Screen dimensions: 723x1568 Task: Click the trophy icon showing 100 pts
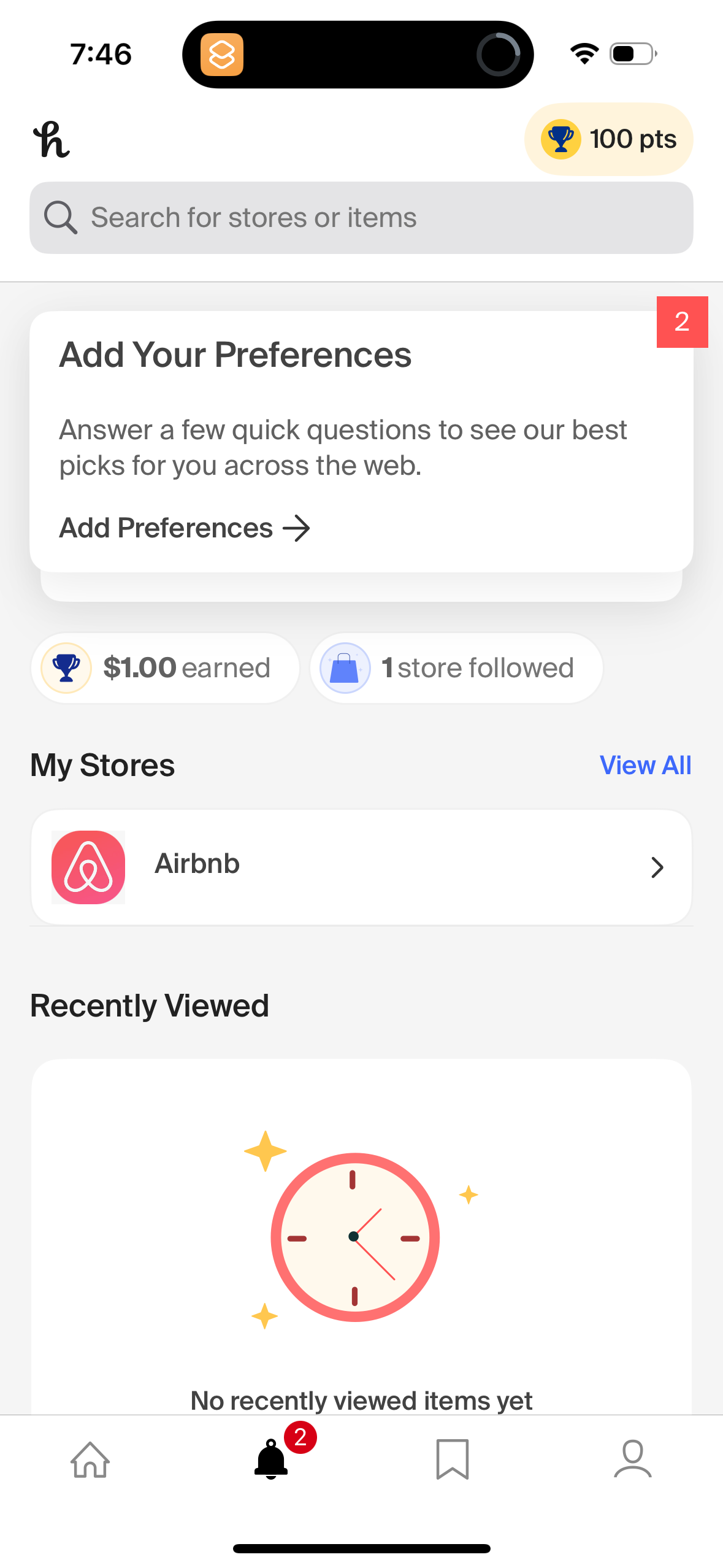coord(560,139)
